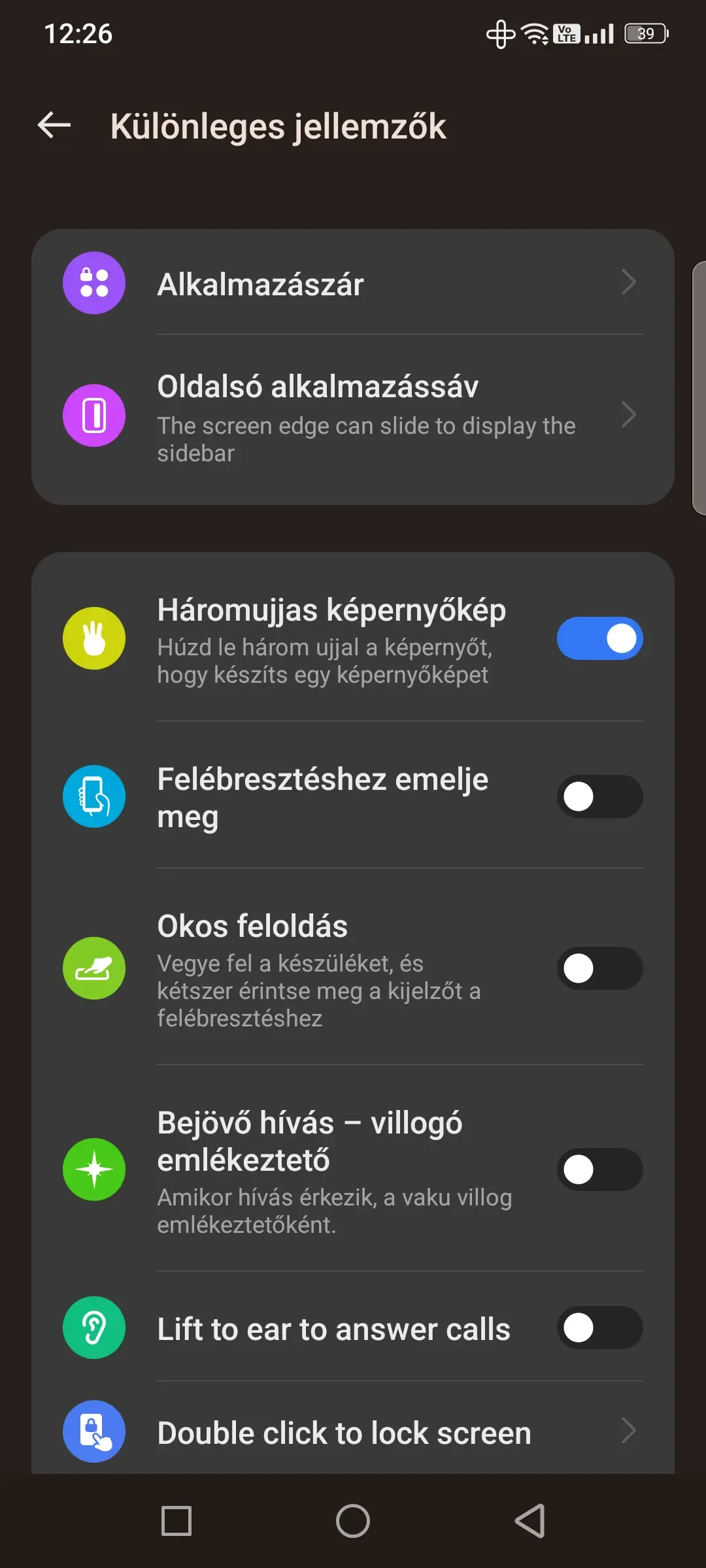
Task: Toggle Lift to ear to answer calls
Action: click(599, 1328)
